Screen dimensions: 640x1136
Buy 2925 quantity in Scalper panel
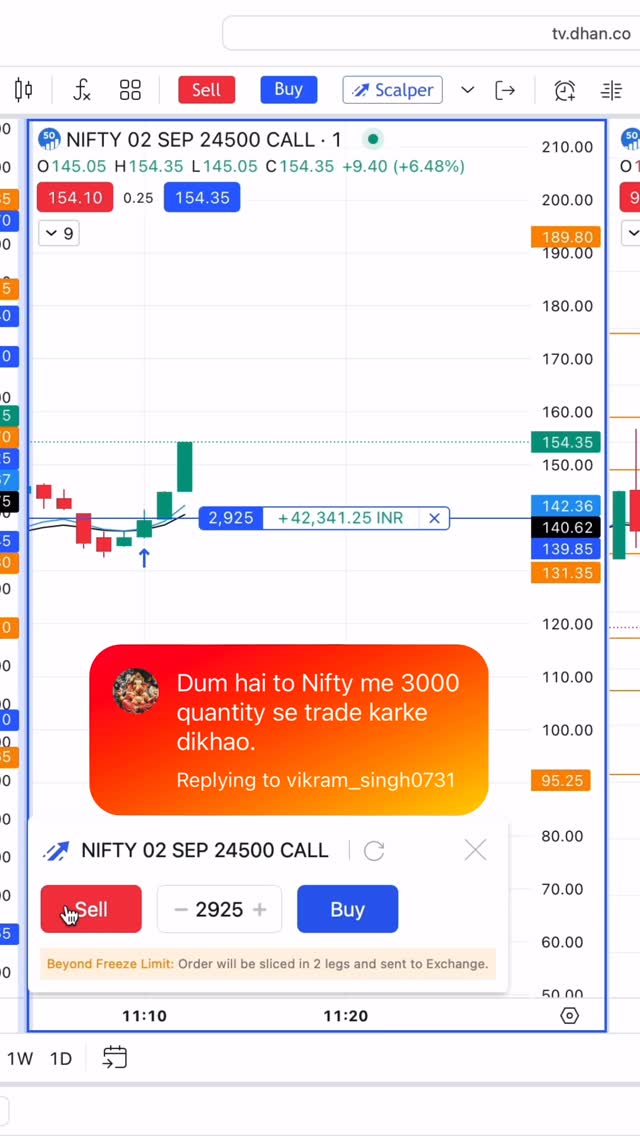pos(347,909)
